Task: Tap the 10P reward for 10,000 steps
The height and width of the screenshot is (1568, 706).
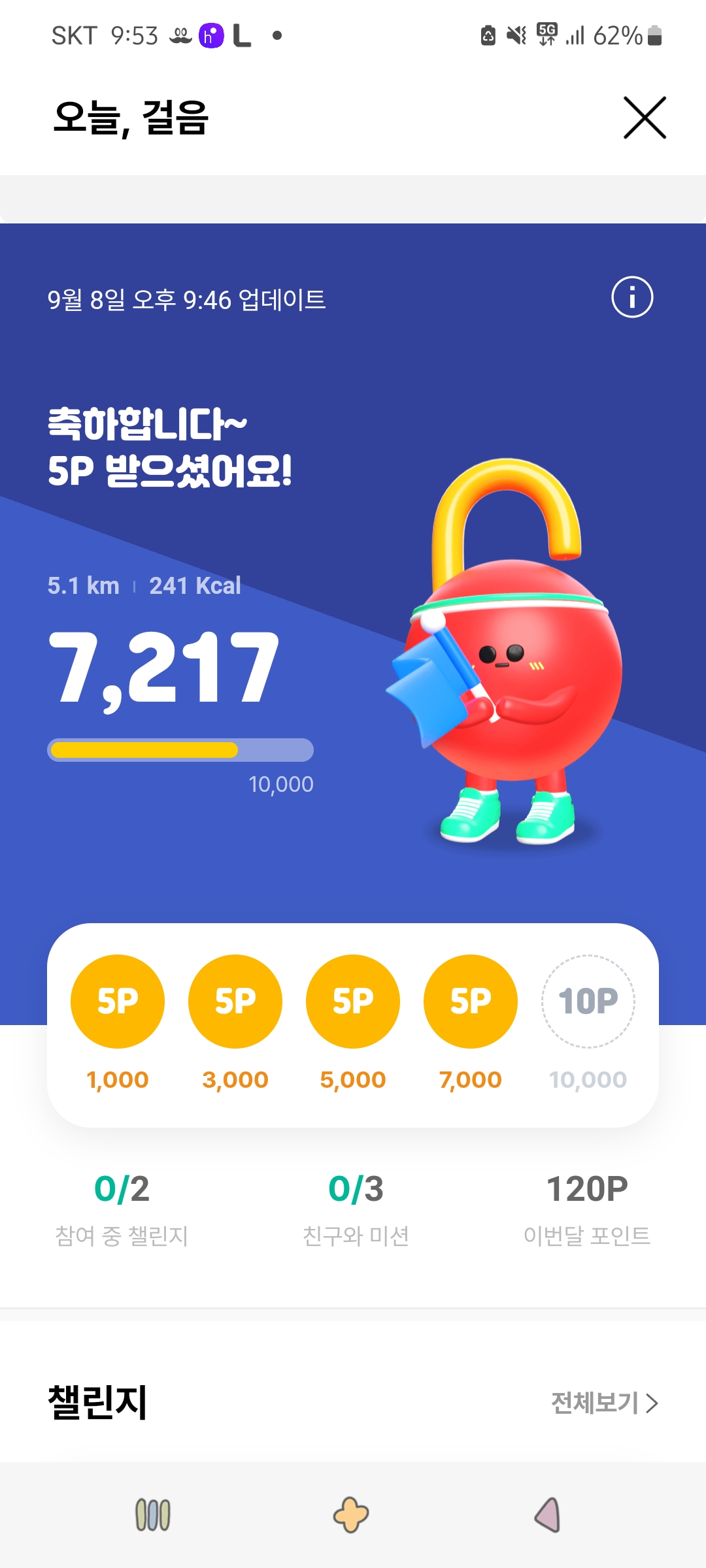Action: point(588,1002)
